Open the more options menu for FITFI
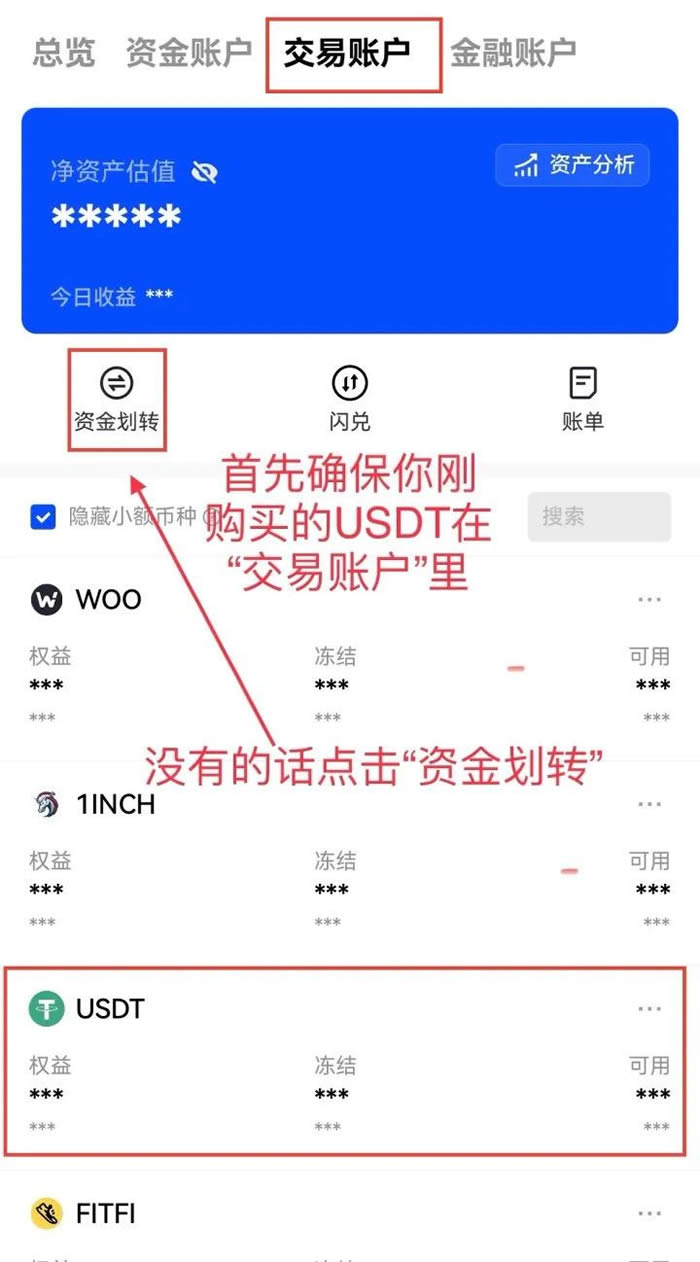The height and width of the screenshot is (1262, 700). pyautogui.click(x=650, y=1214)
